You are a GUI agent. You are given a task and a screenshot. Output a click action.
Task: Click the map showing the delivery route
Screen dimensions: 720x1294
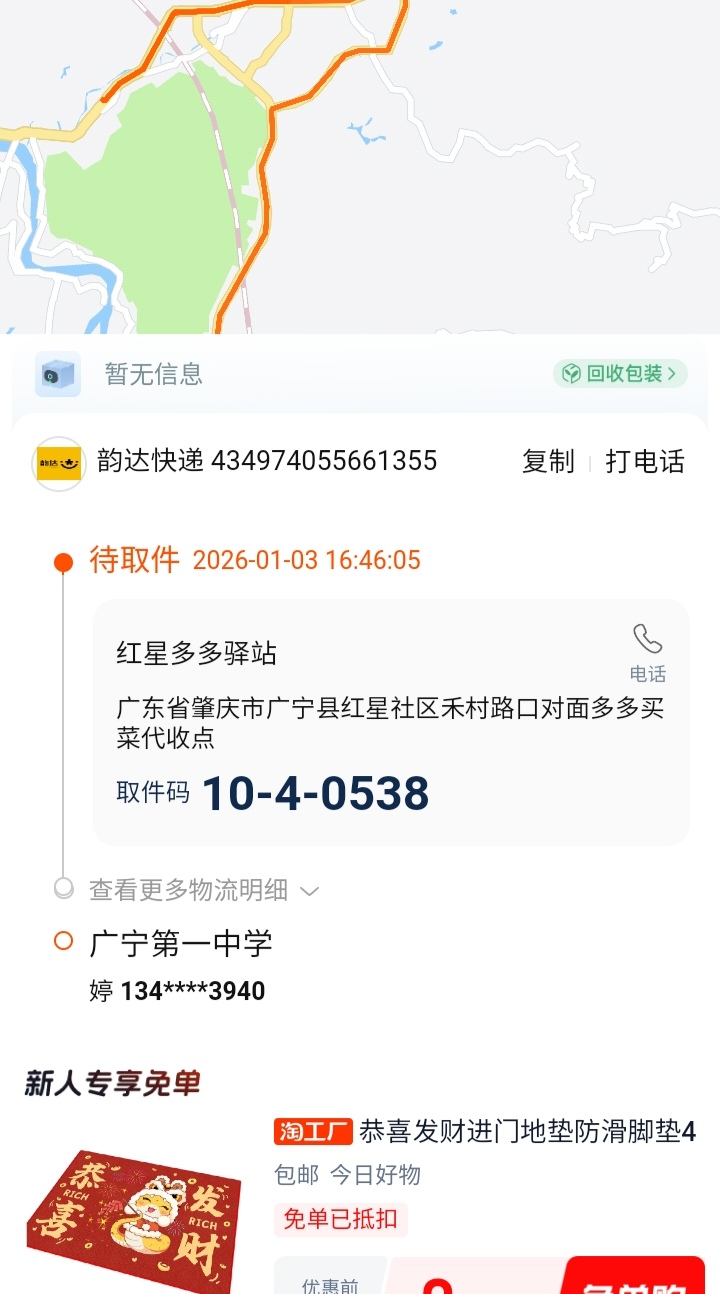click(x=360, y=165)
